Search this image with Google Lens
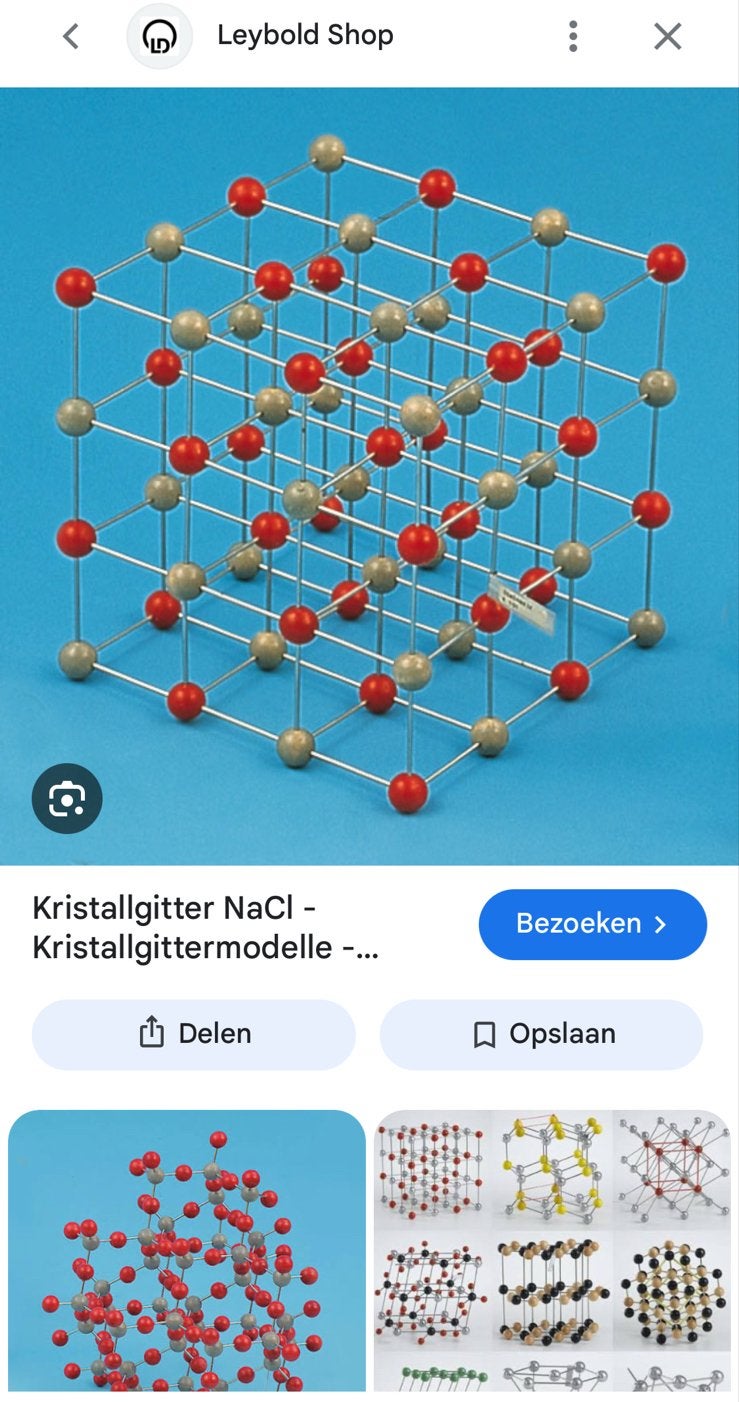739x1402 pixels. [x=67, y=798]
